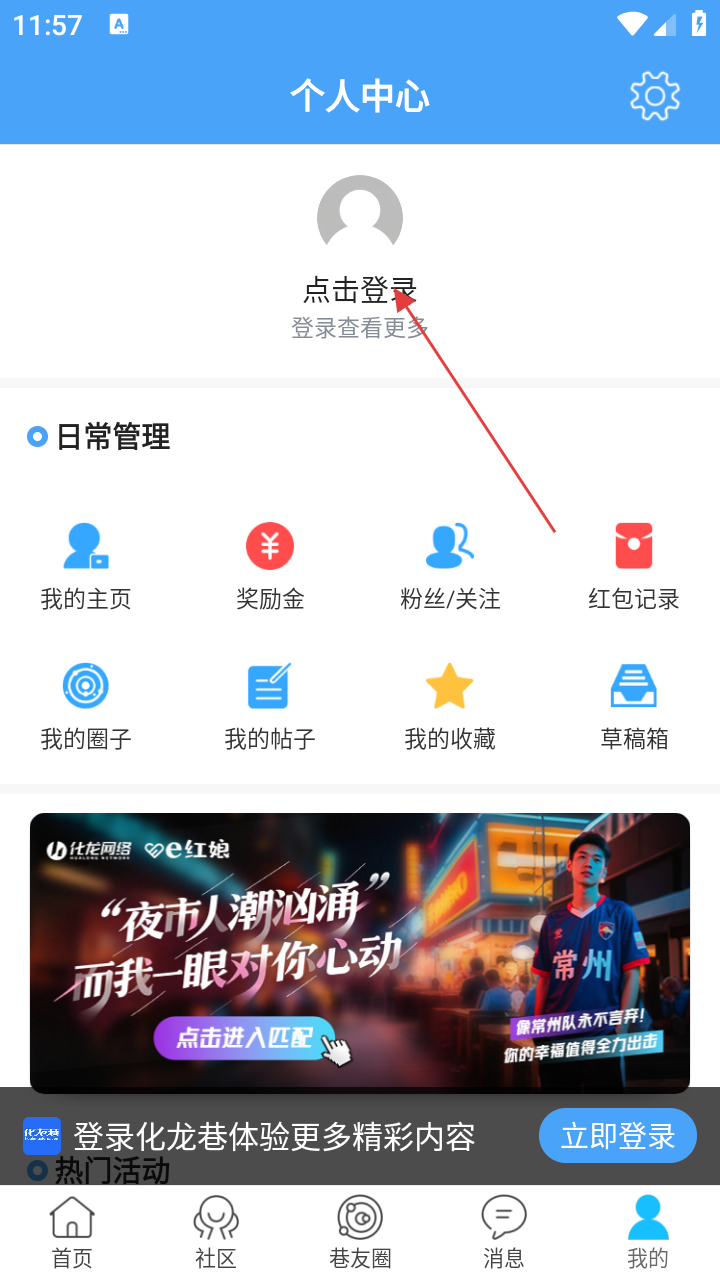Open 我的帖子

coord(270,706)
